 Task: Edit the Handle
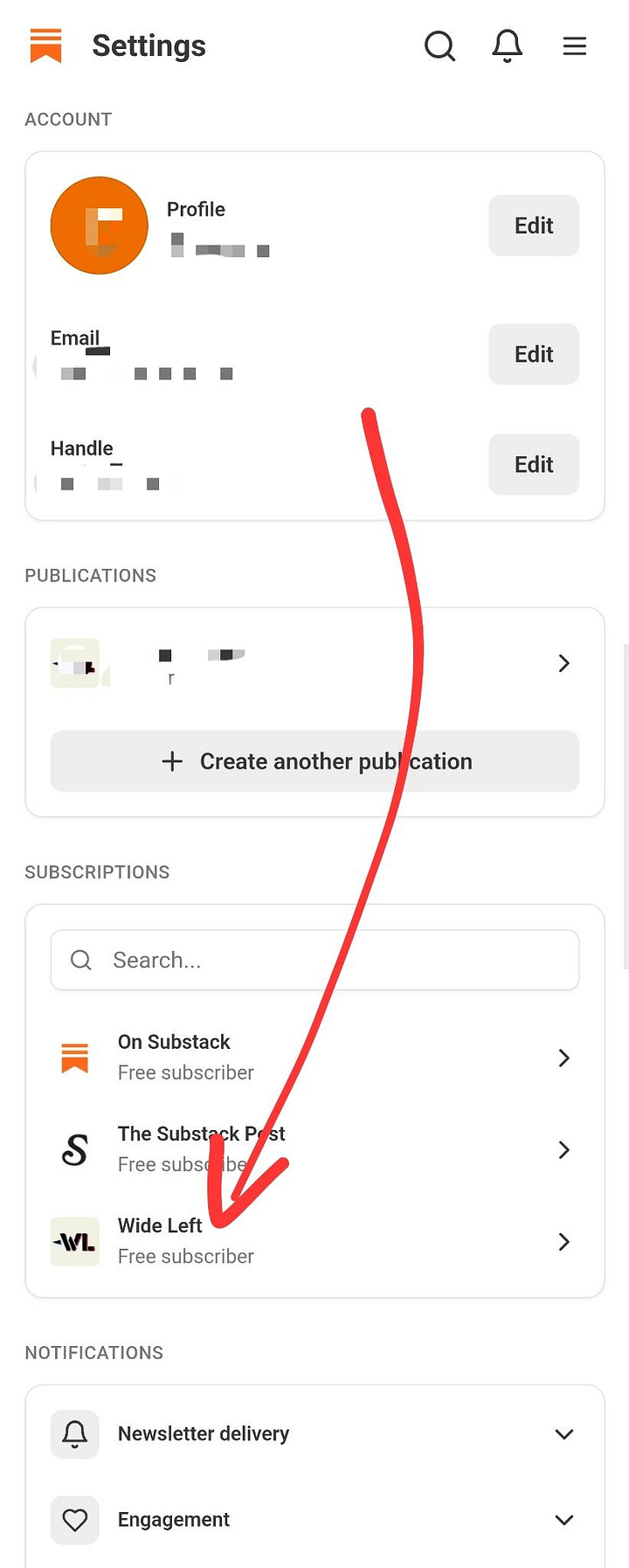tap(533, 464)
